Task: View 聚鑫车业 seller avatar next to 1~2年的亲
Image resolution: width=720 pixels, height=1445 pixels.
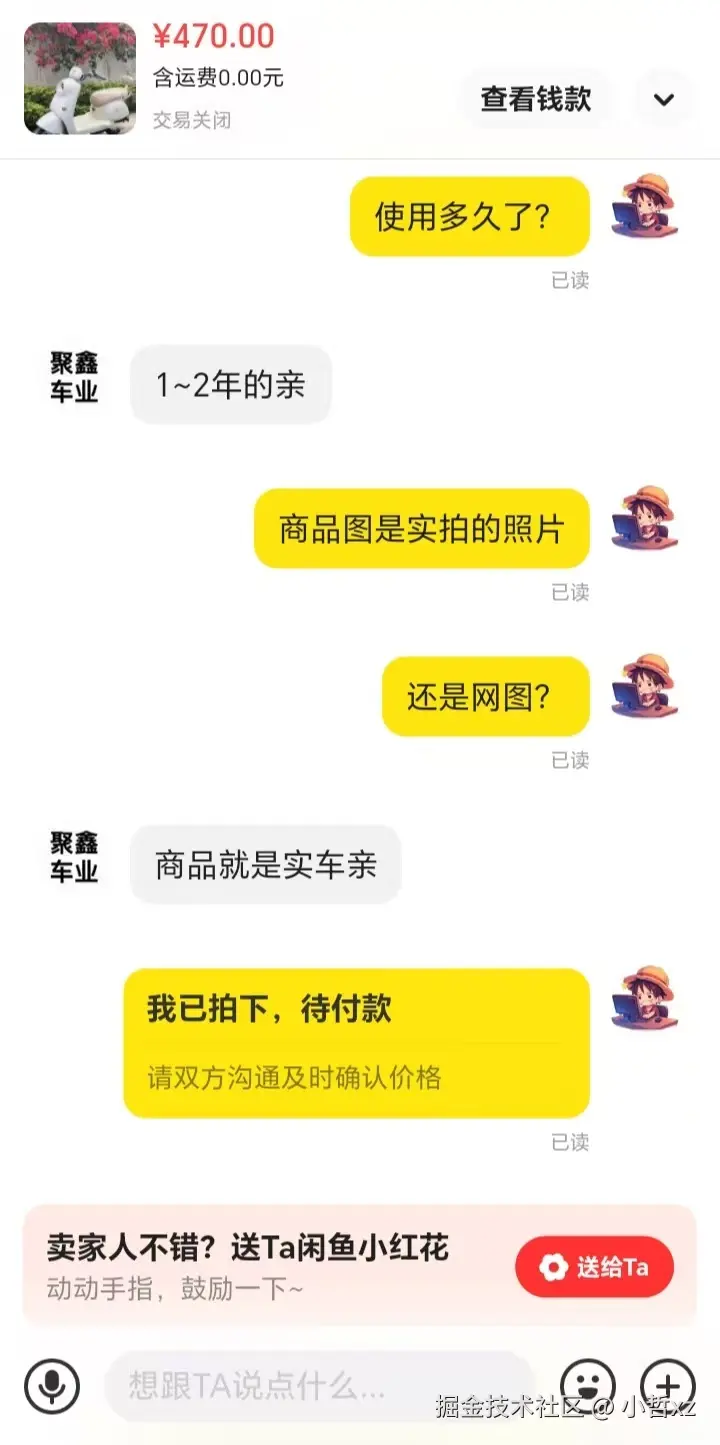Action: (74, 378)
